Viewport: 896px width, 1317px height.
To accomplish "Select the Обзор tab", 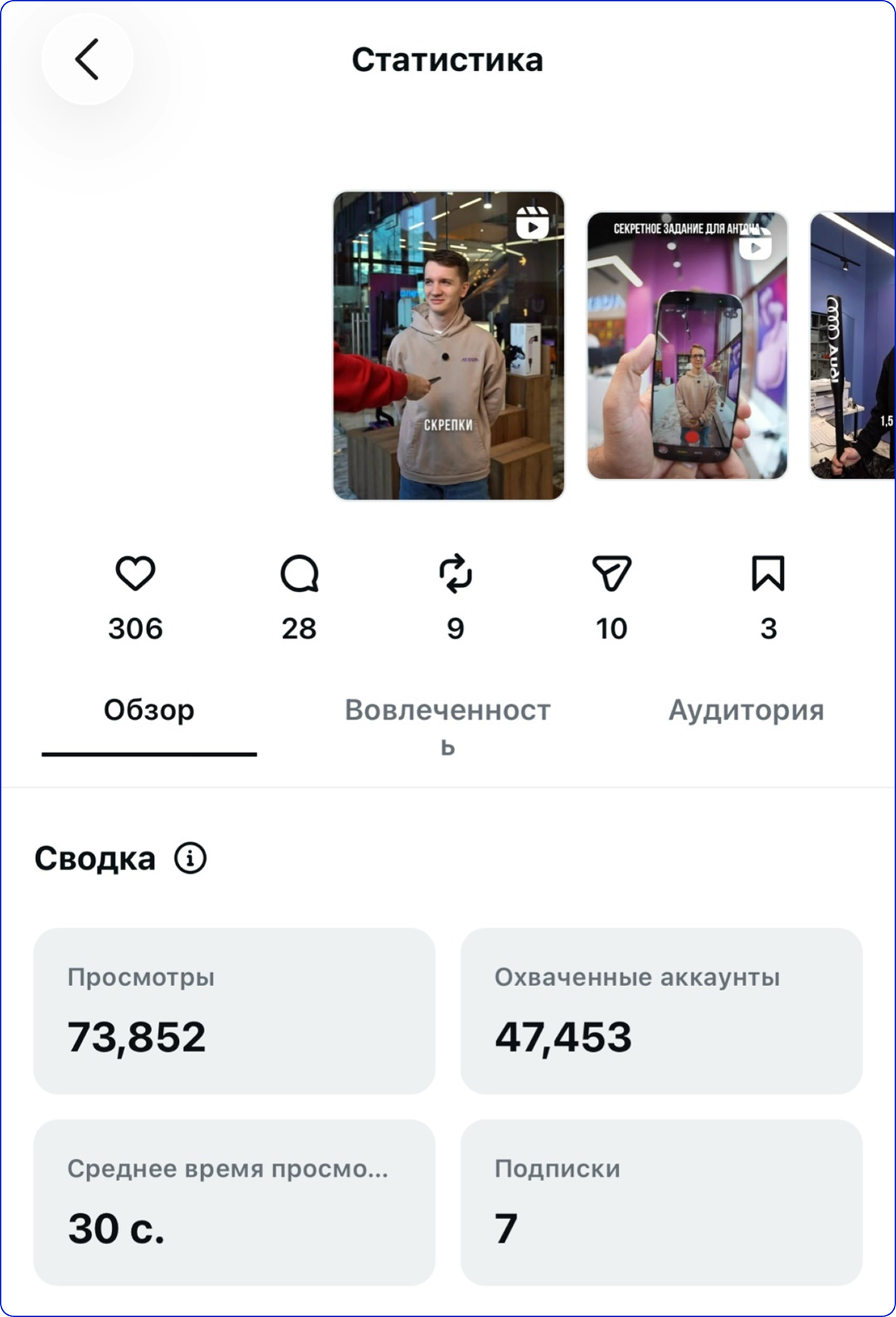I will coord(149,710).
